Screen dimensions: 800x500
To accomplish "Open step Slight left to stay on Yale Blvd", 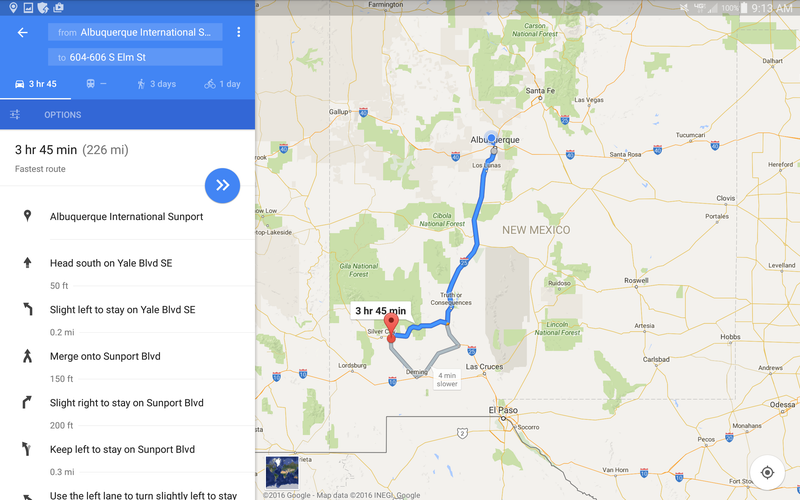I will coord(122,310).
